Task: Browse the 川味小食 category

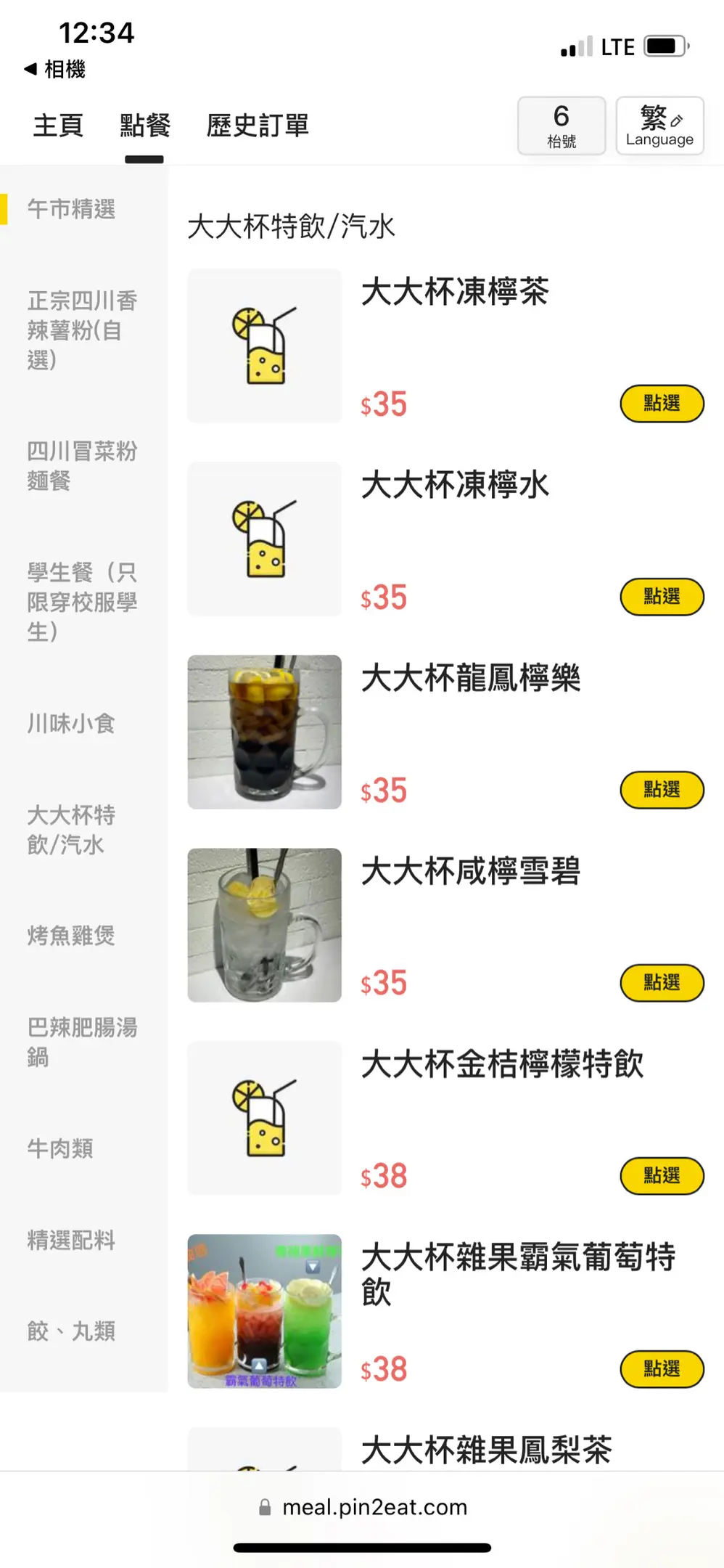Action: (x=71, y=723)
